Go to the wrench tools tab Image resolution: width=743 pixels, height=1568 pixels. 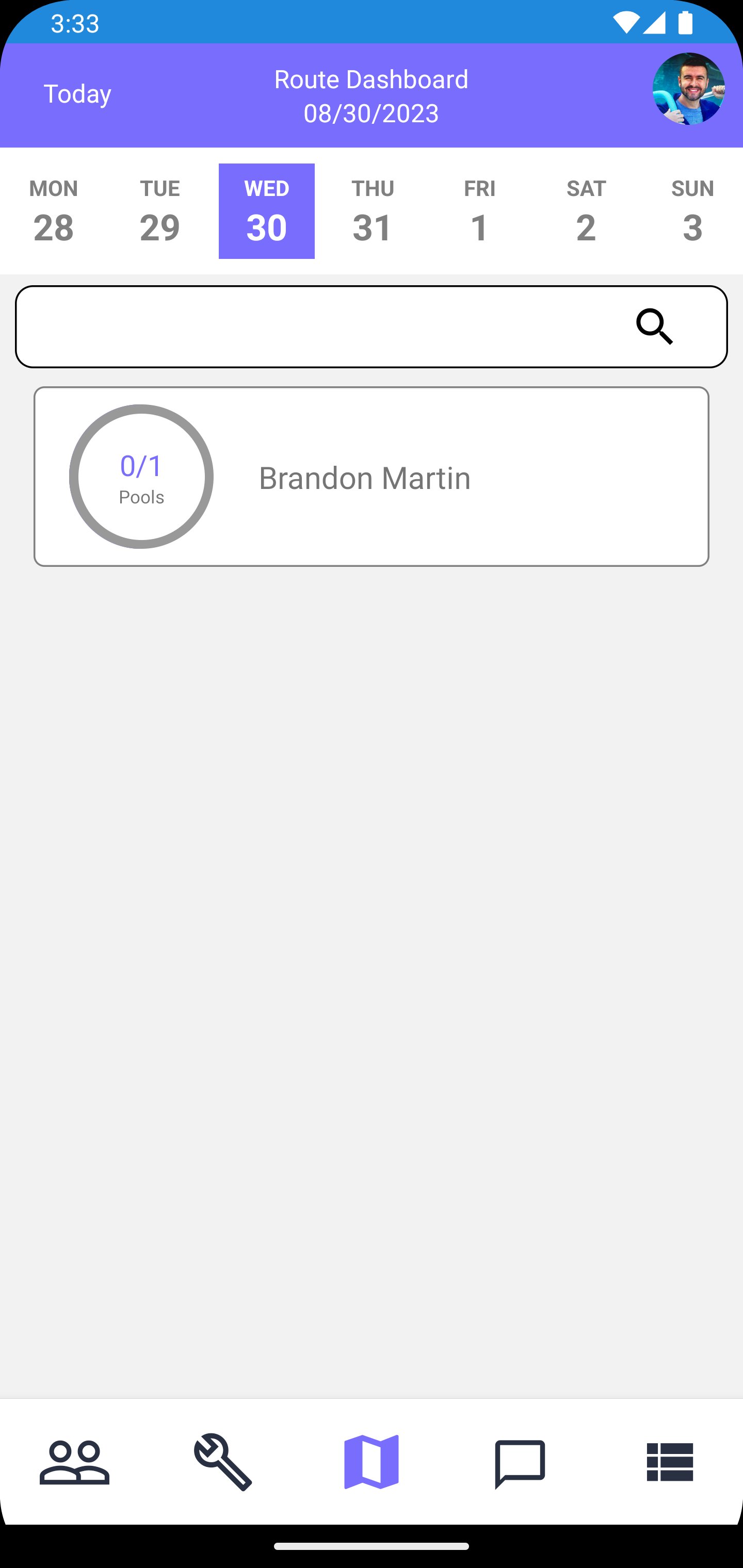[x=223, y=1462]
